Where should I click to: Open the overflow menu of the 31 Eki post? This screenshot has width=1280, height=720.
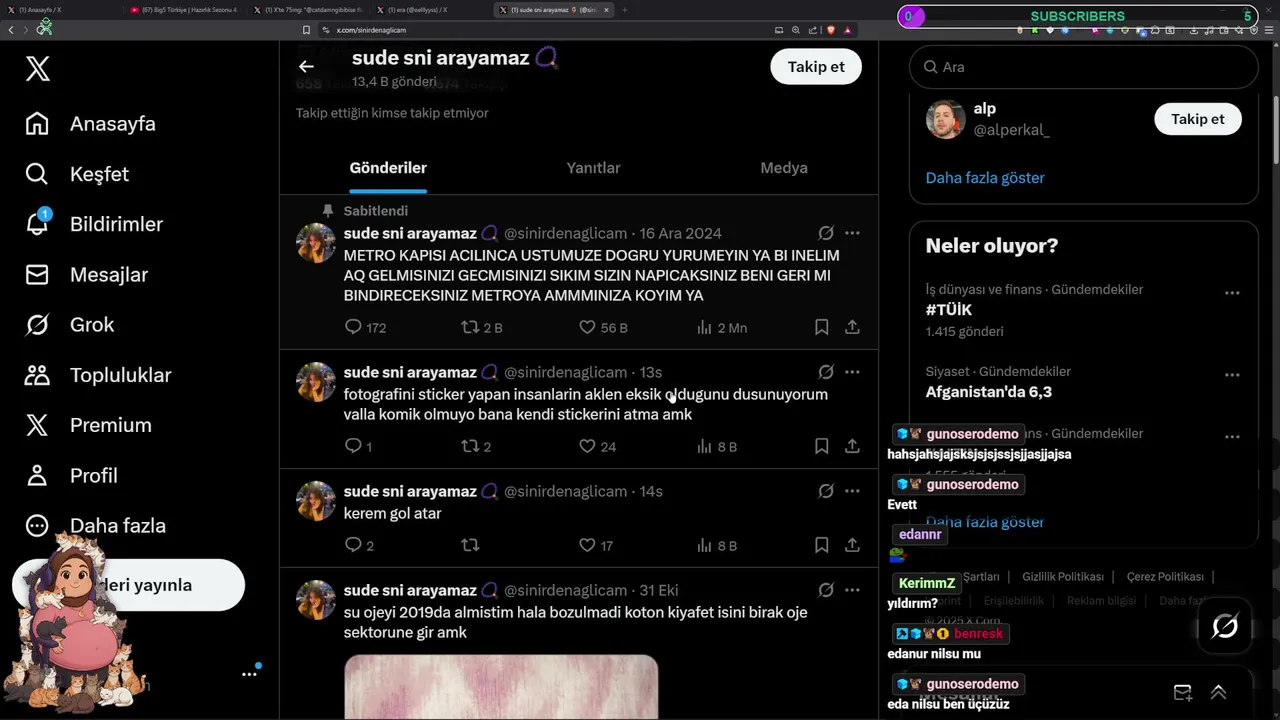pos(852,590)
